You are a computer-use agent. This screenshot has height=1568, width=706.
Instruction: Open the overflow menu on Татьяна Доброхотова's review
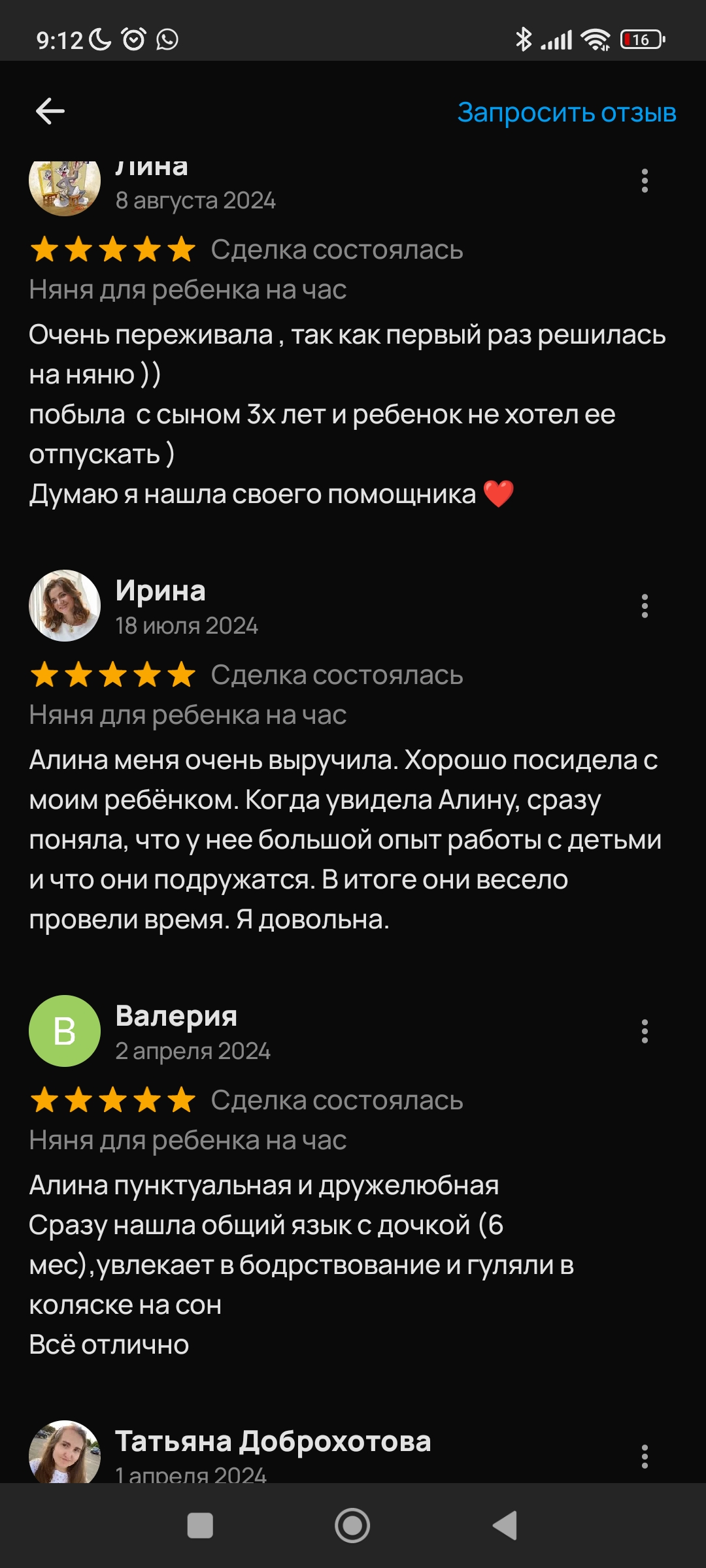tap(645, 1456)
